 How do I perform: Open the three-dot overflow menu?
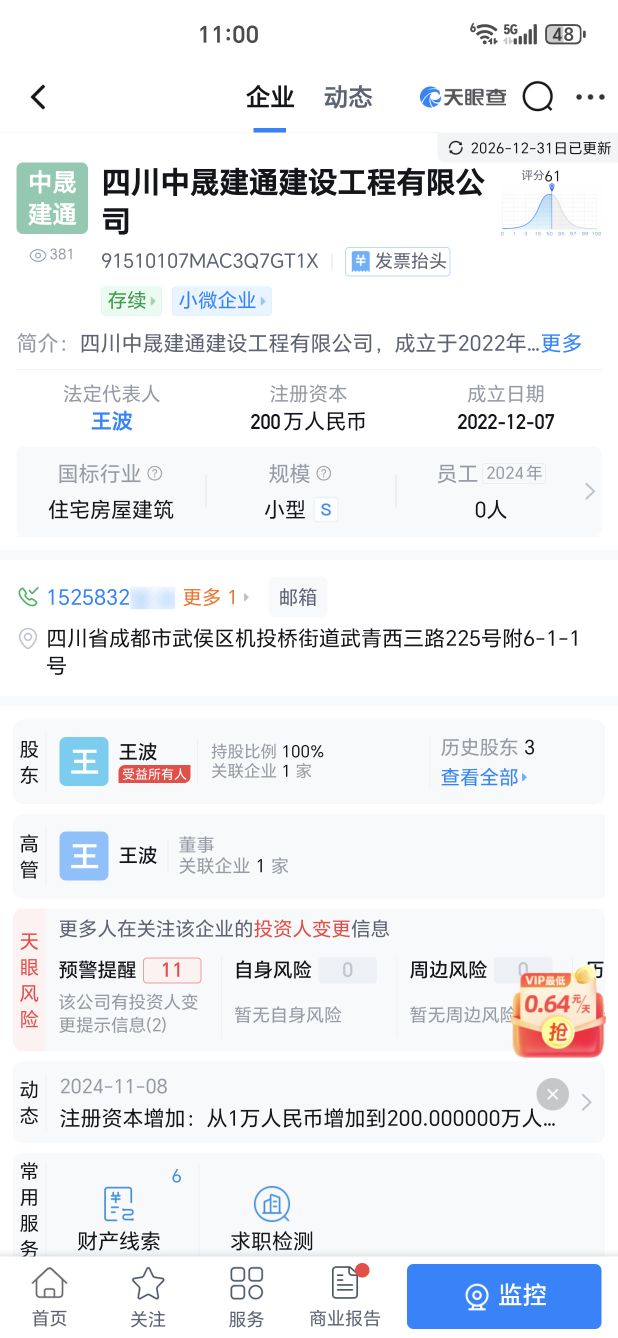click(x=590, y=97)
